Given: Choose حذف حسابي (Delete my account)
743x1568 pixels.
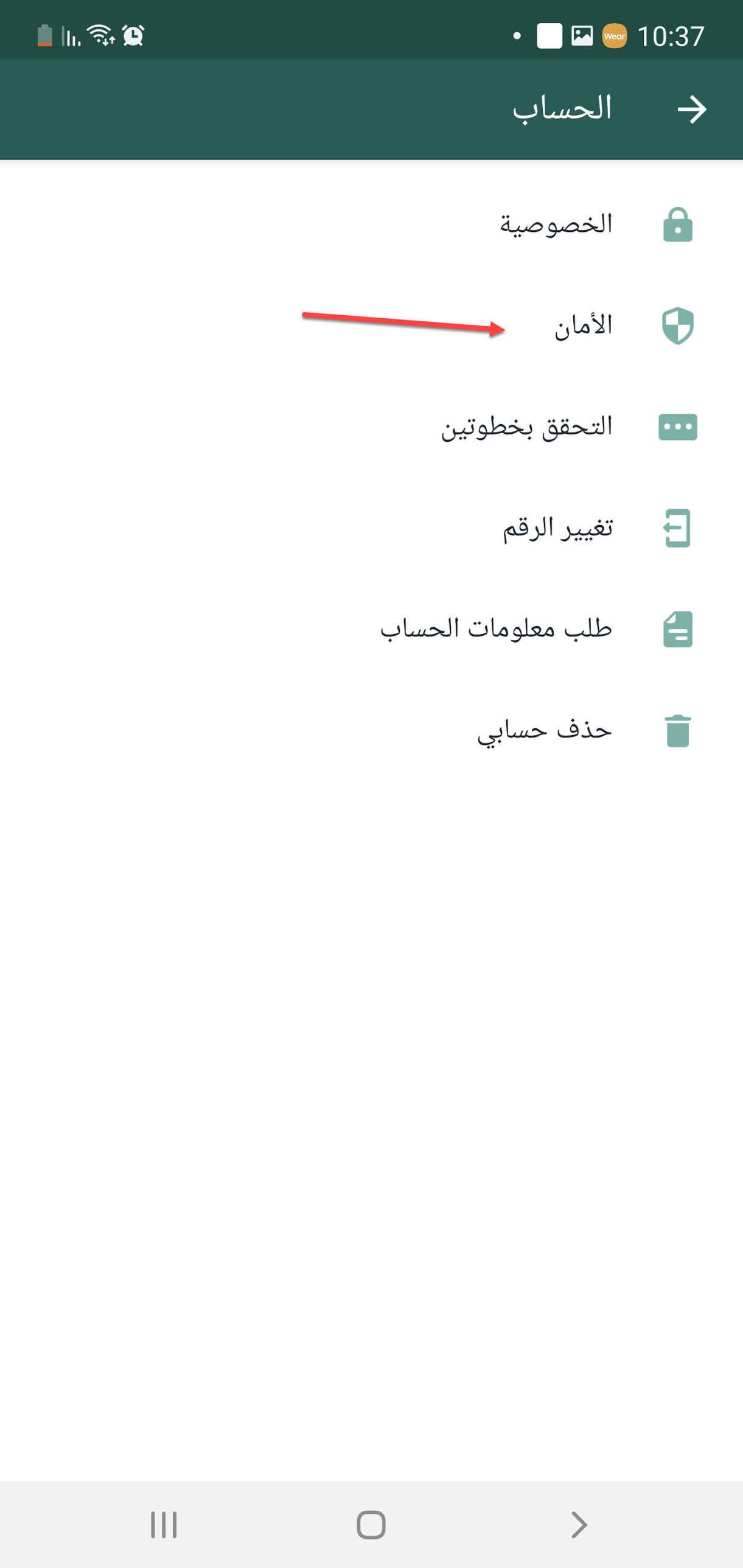Looking at the screenshot, I should click(545, 730).
